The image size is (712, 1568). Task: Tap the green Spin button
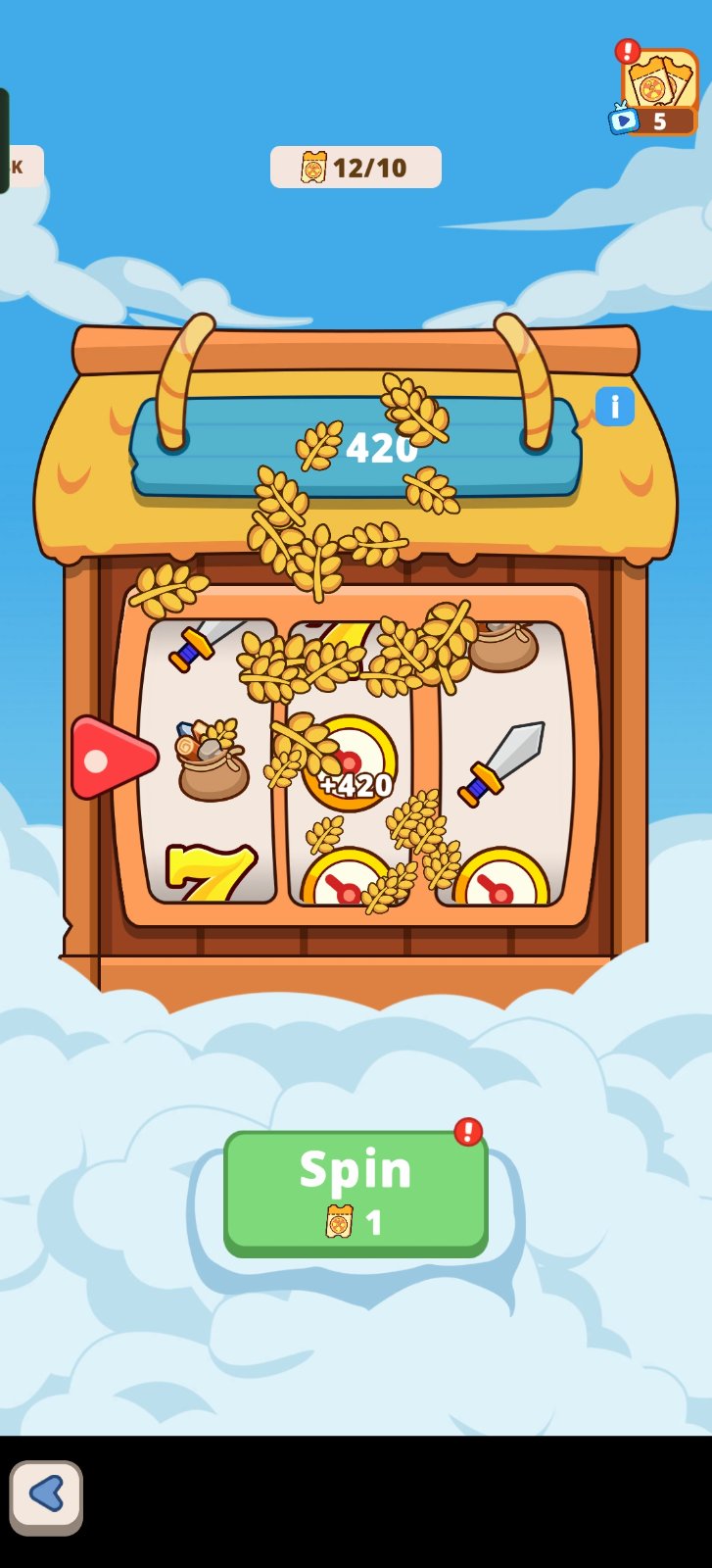(356, 1192)
